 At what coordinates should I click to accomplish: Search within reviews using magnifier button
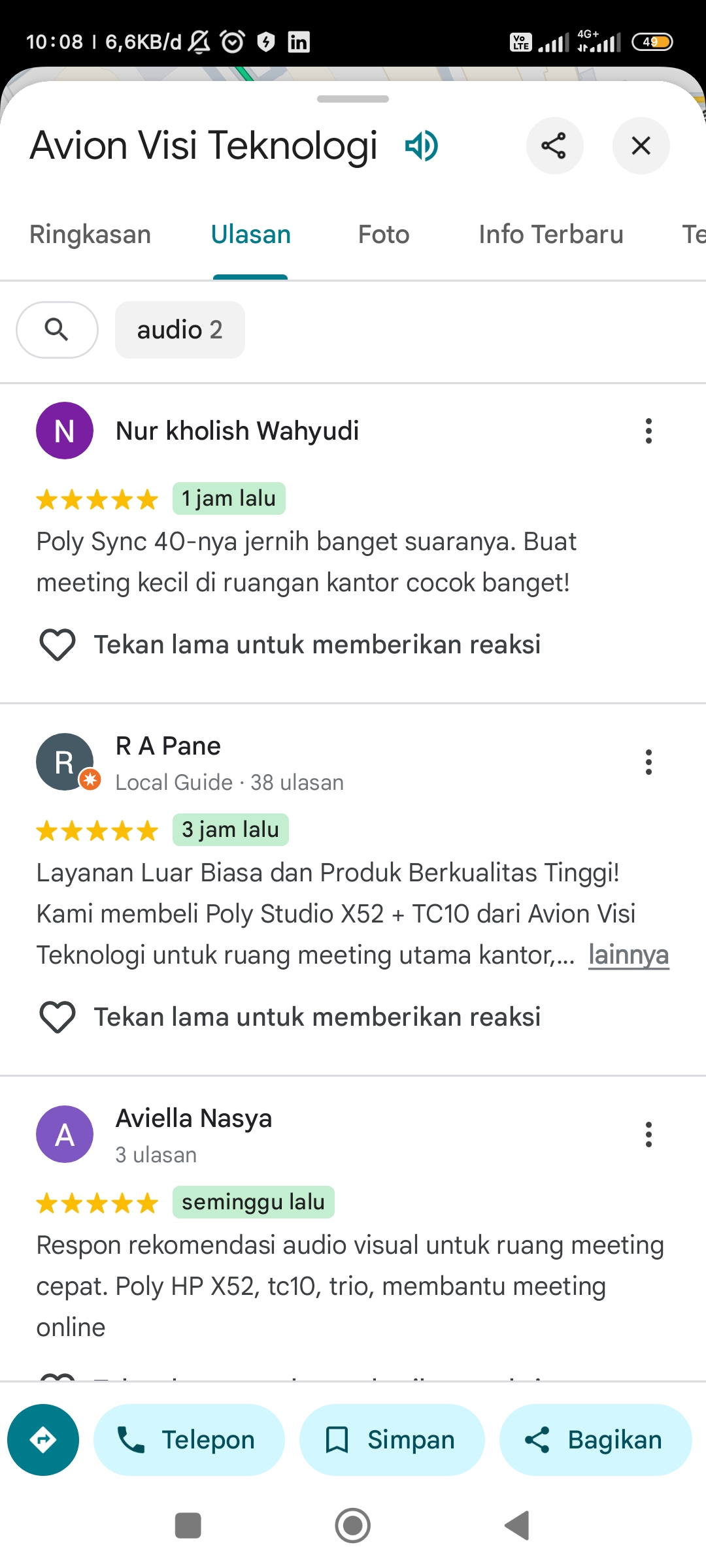(x=57, y=330)
